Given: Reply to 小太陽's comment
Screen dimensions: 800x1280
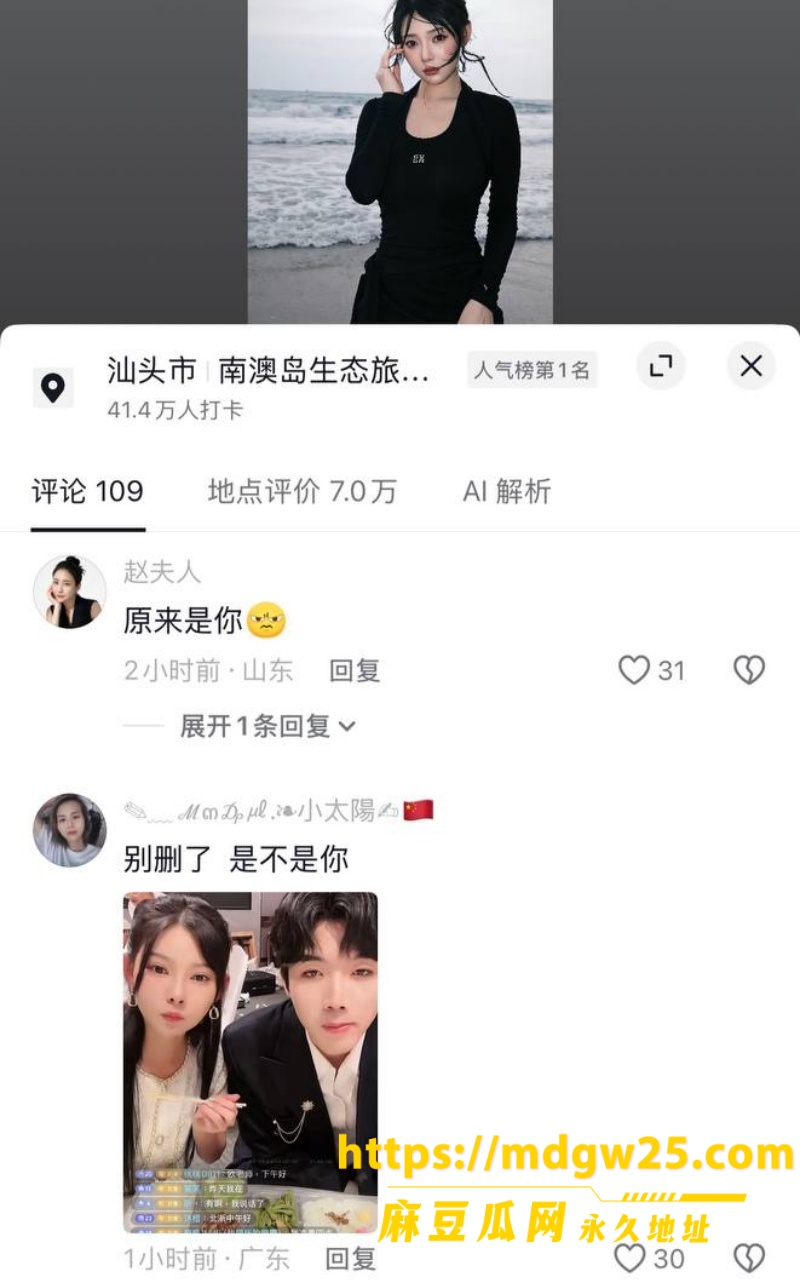Looking at the screenshot, I should (x=351, y=1258).
